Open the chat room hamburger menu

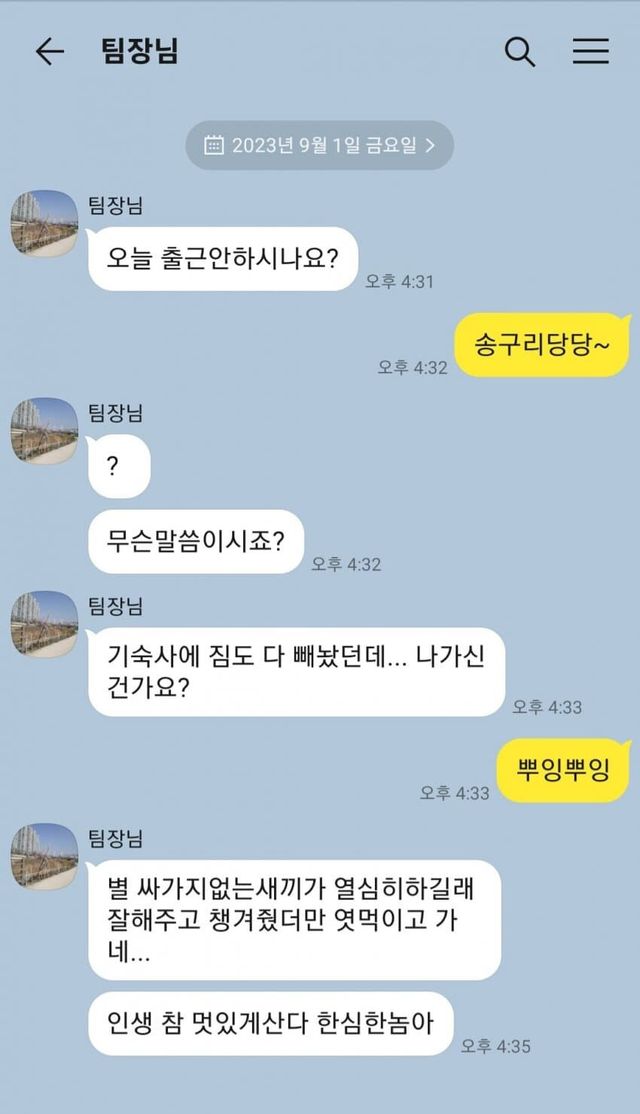click(x=590, y=52)
